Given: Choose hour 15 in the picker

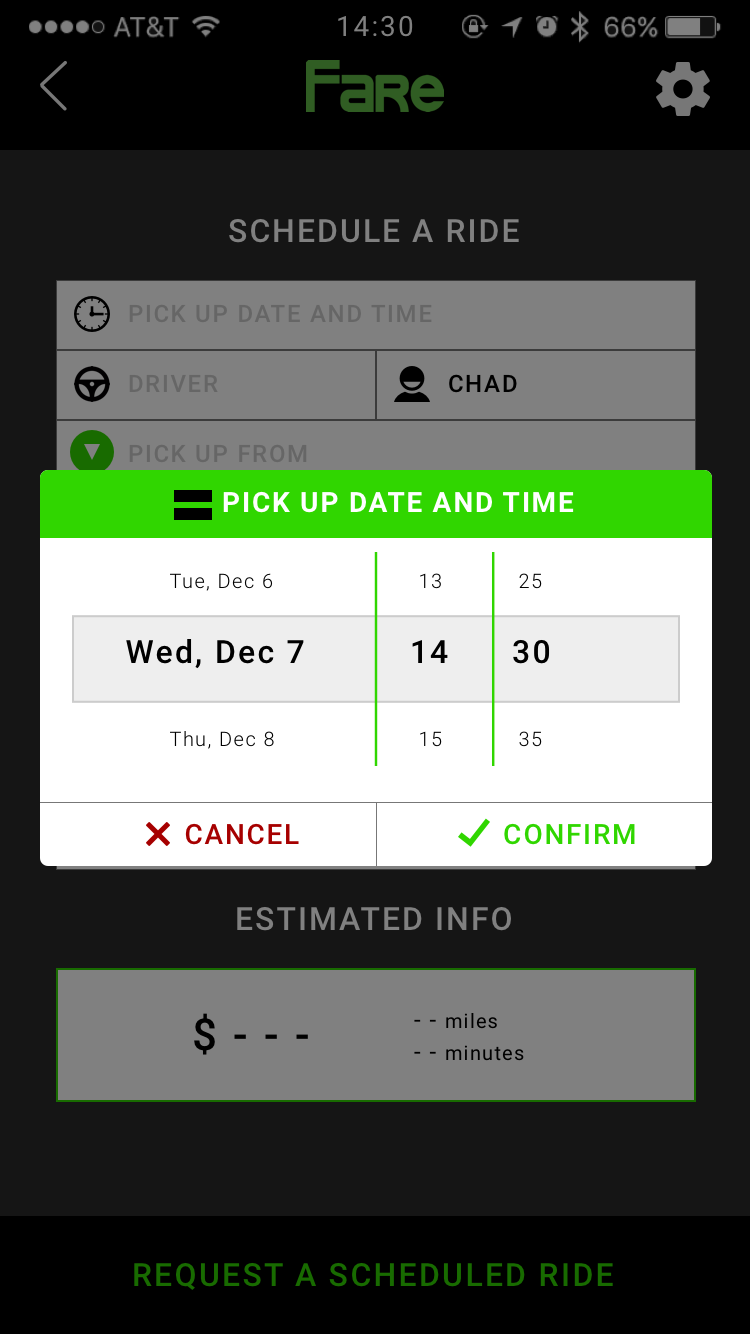Looking at the screenshot, I should tap(431, 739).
